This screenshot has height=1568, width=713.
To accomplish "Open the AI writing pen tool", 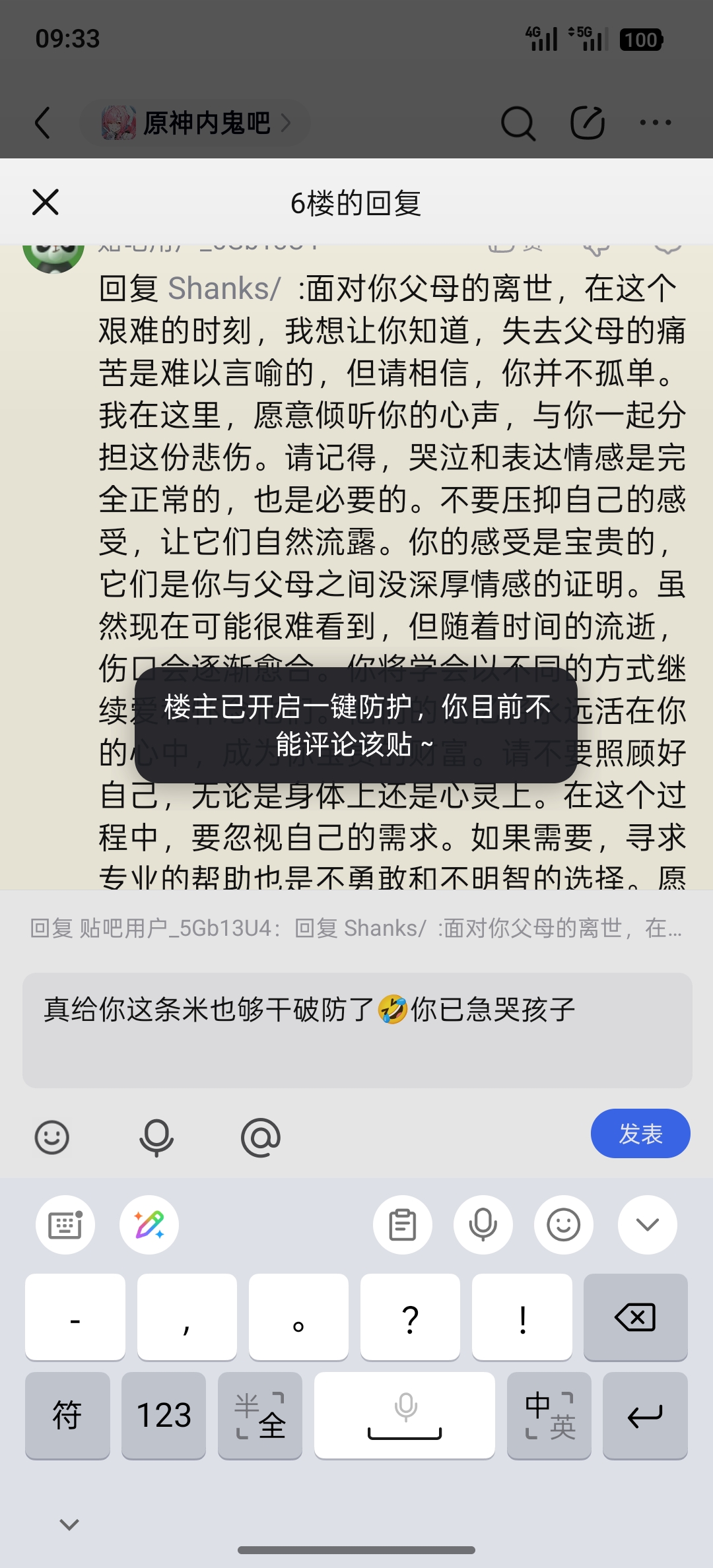I will (149, 1225).
